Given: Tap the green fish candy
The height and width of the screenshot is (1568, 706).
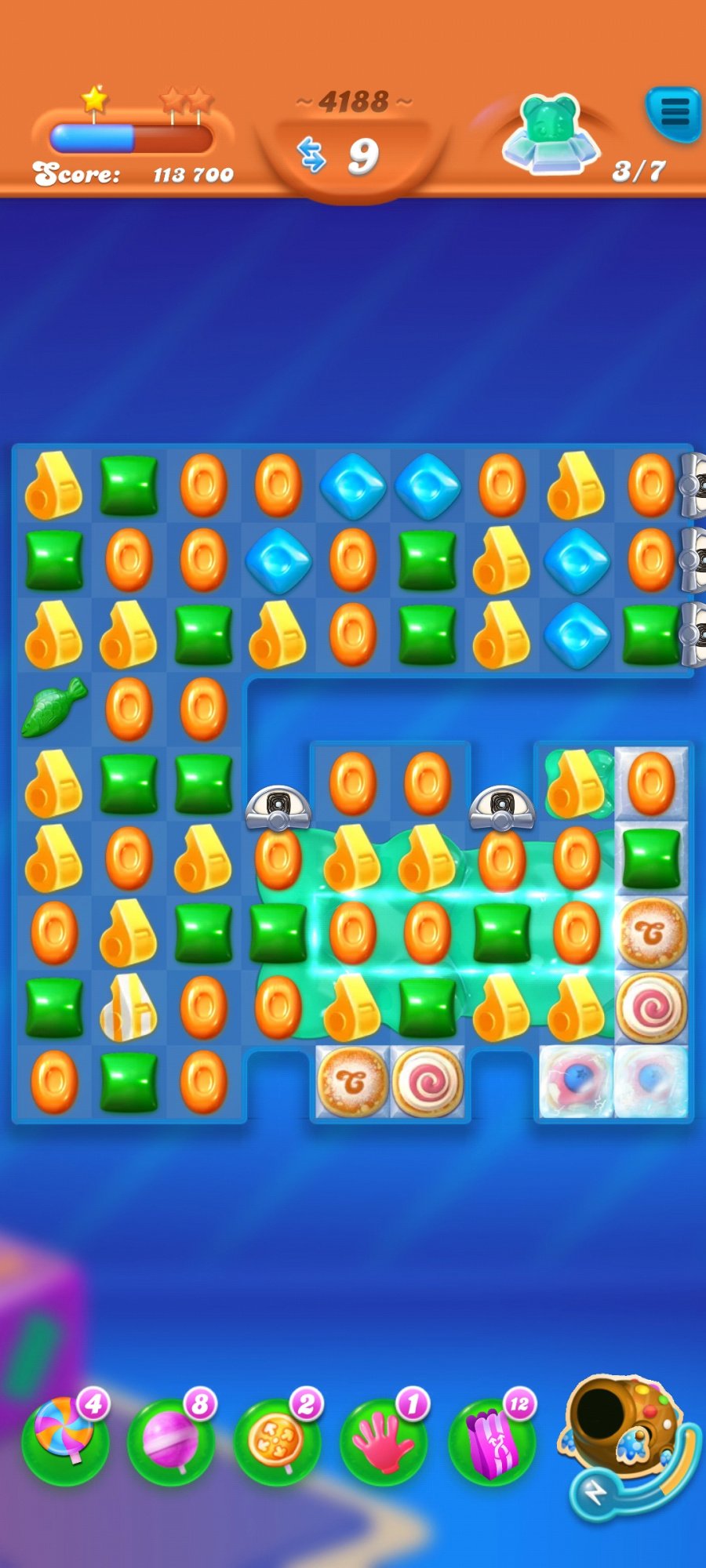Looking at the screenshot, I should [x=53, y=707].
